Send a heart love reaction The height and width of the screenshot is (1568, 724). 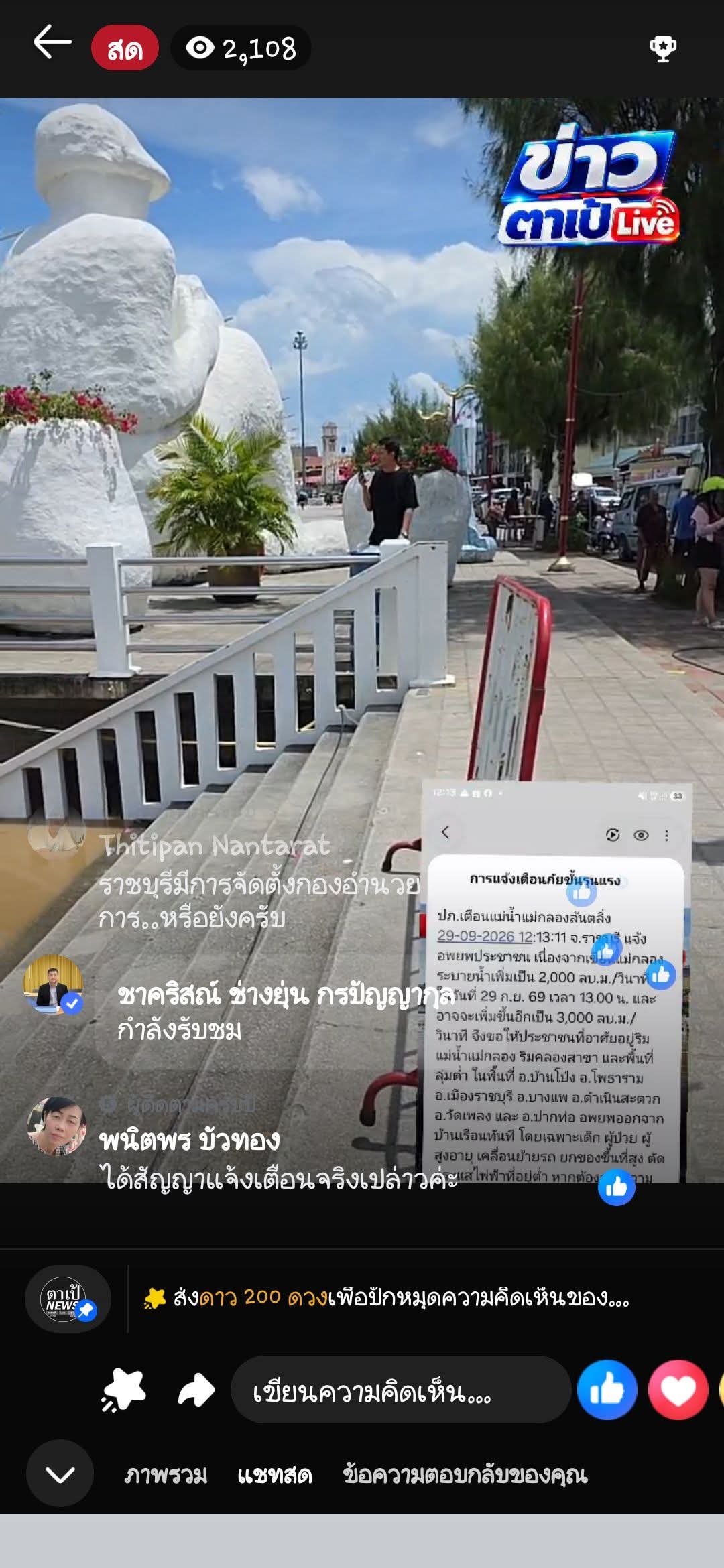tap(678, 1390)
